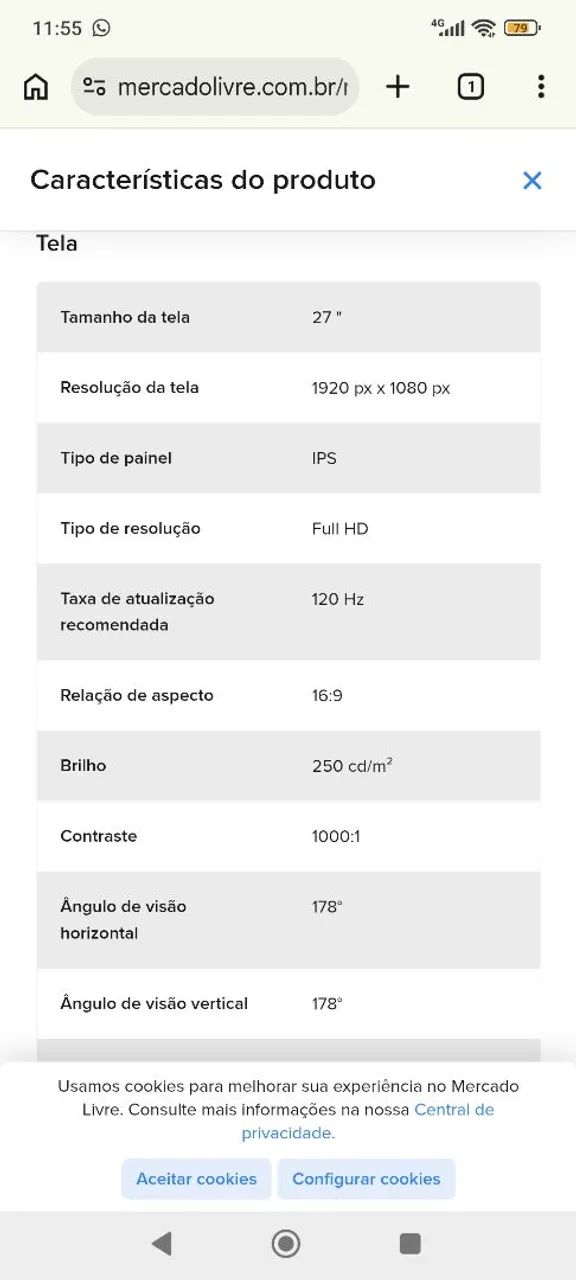Screen dimensions: 576x1280
Task: Open the Central de privacidade link
Action: [368, 1121]
